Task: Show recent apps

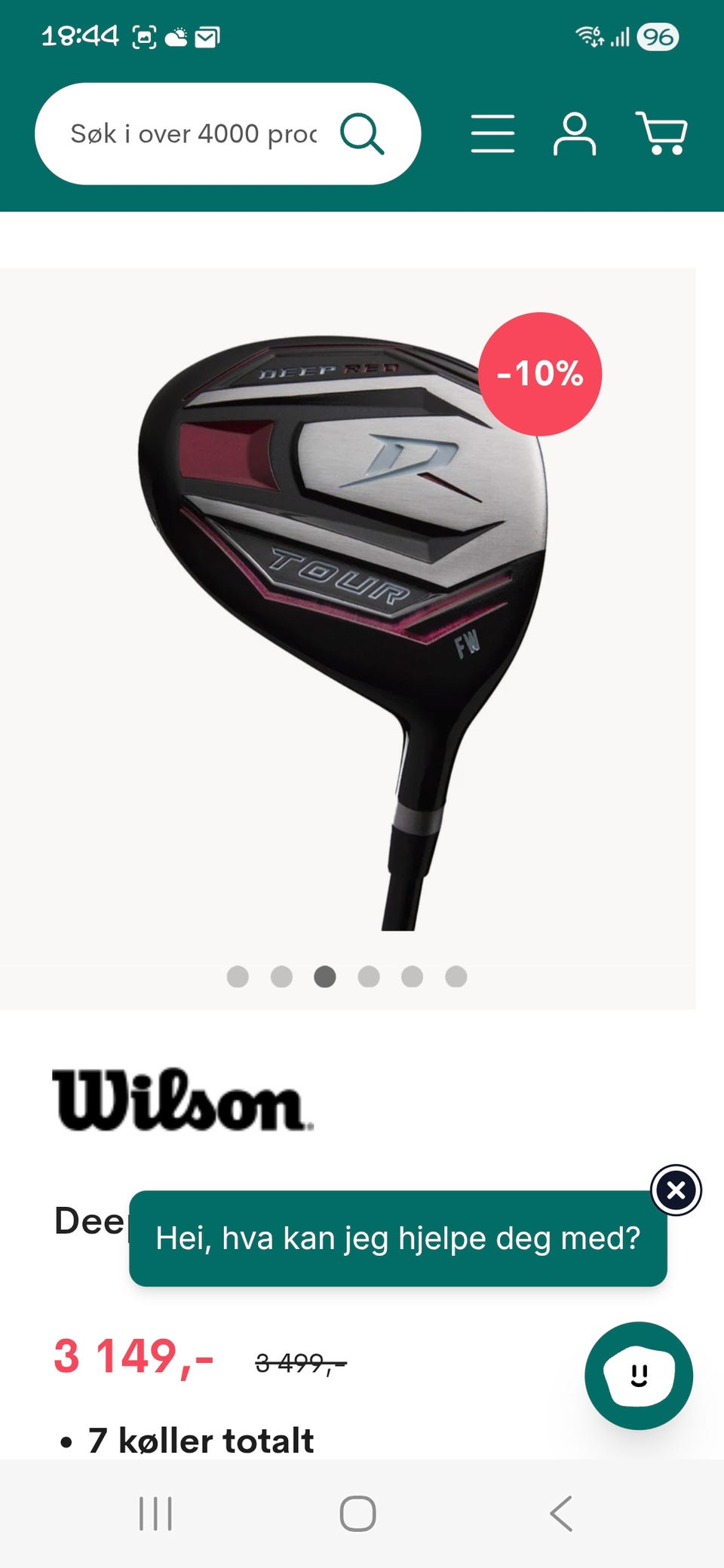Action: coord(156,1513)
